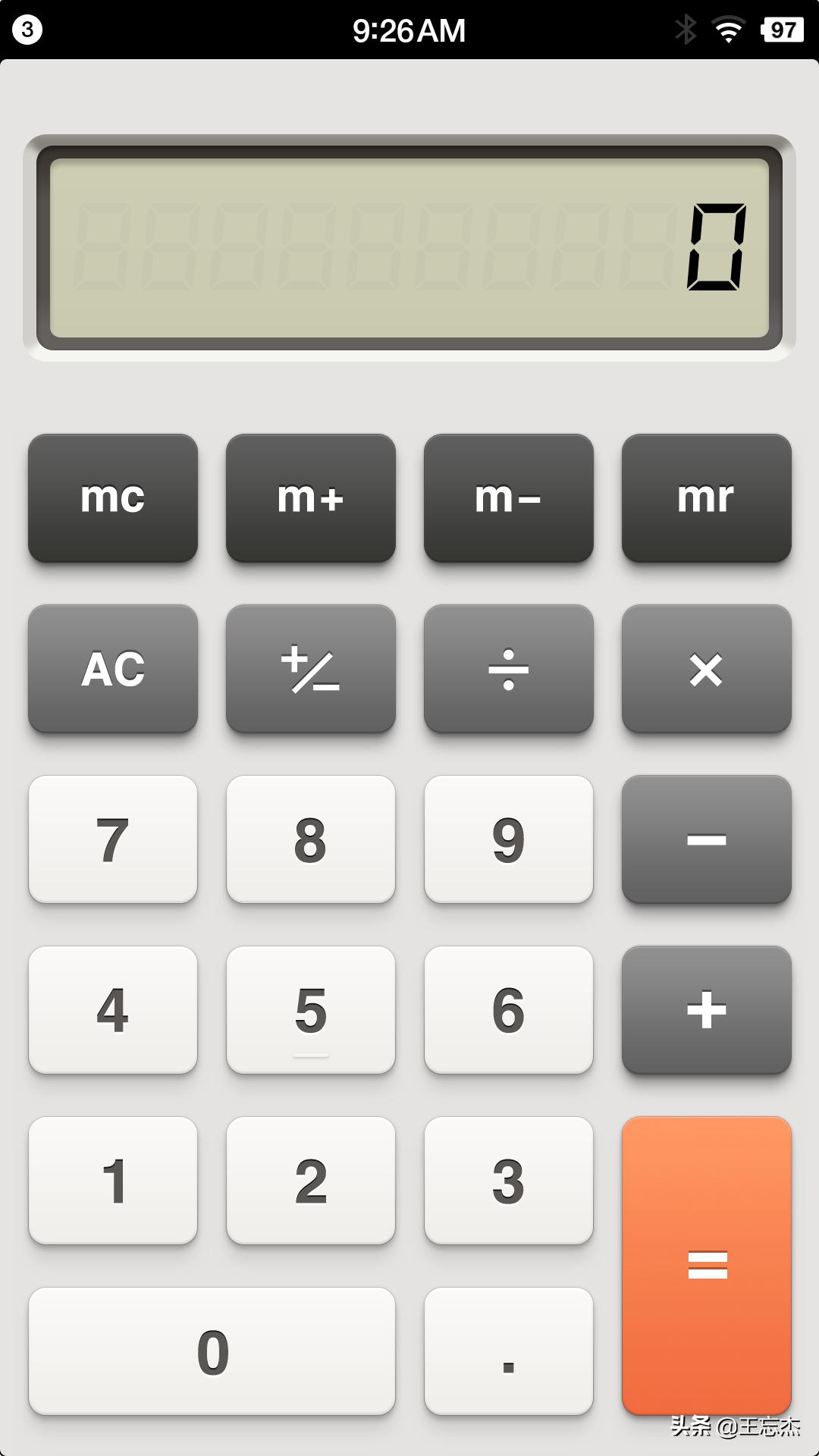819x1456 pixels.
Task: Enter the digit 5
Action: point(311,1010)
